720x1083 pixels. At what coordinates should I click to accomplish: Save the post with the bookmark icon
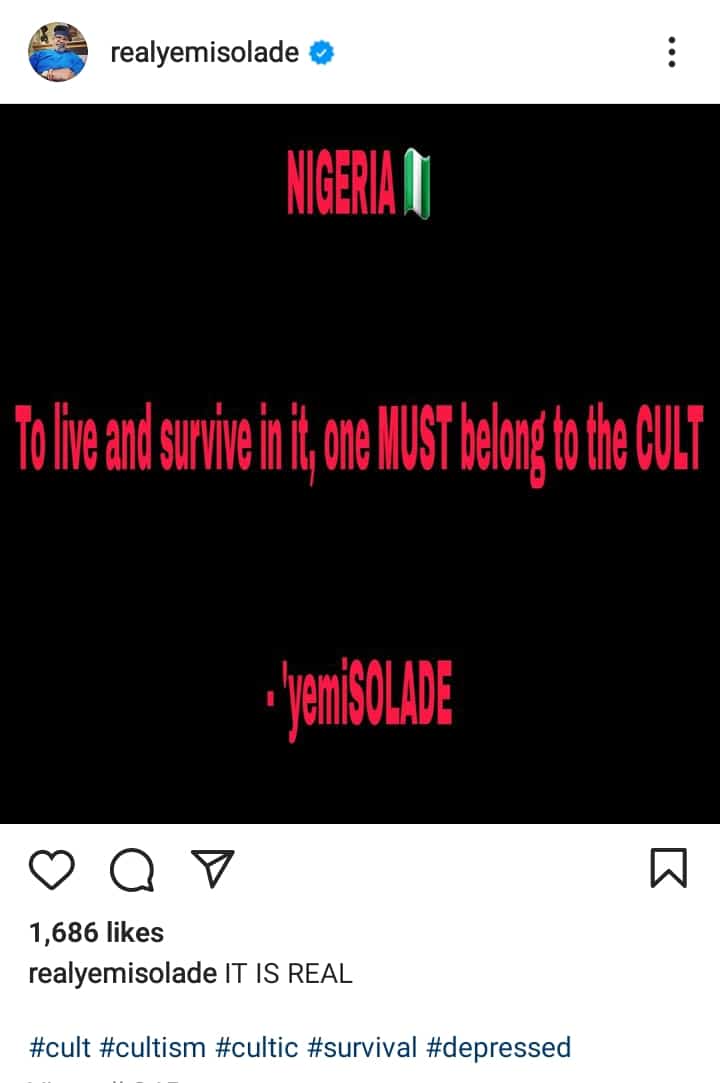coord(668,868)
